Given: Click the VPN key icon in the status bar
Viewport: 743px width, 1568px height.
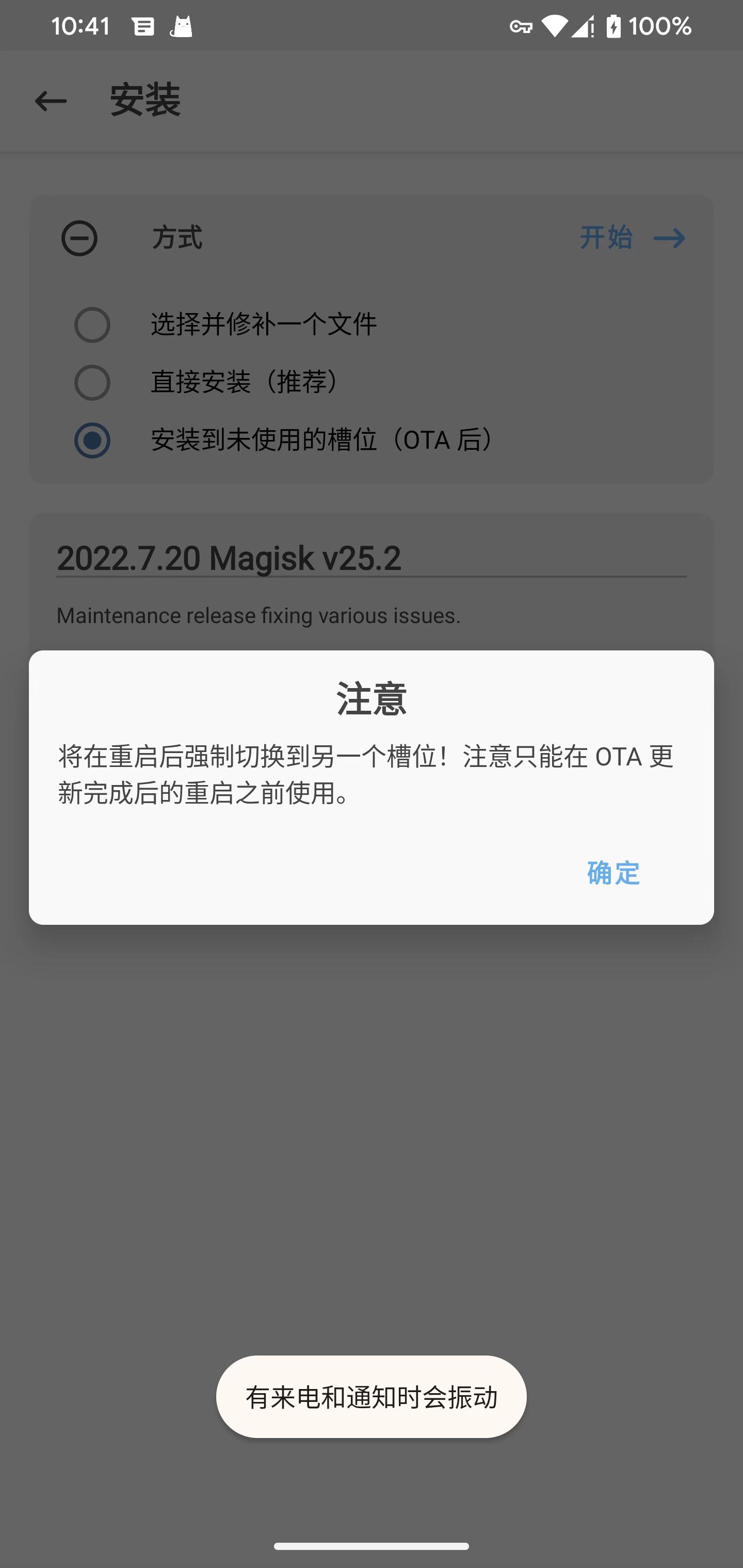Looking at the screenshot, I should point(521,26).
